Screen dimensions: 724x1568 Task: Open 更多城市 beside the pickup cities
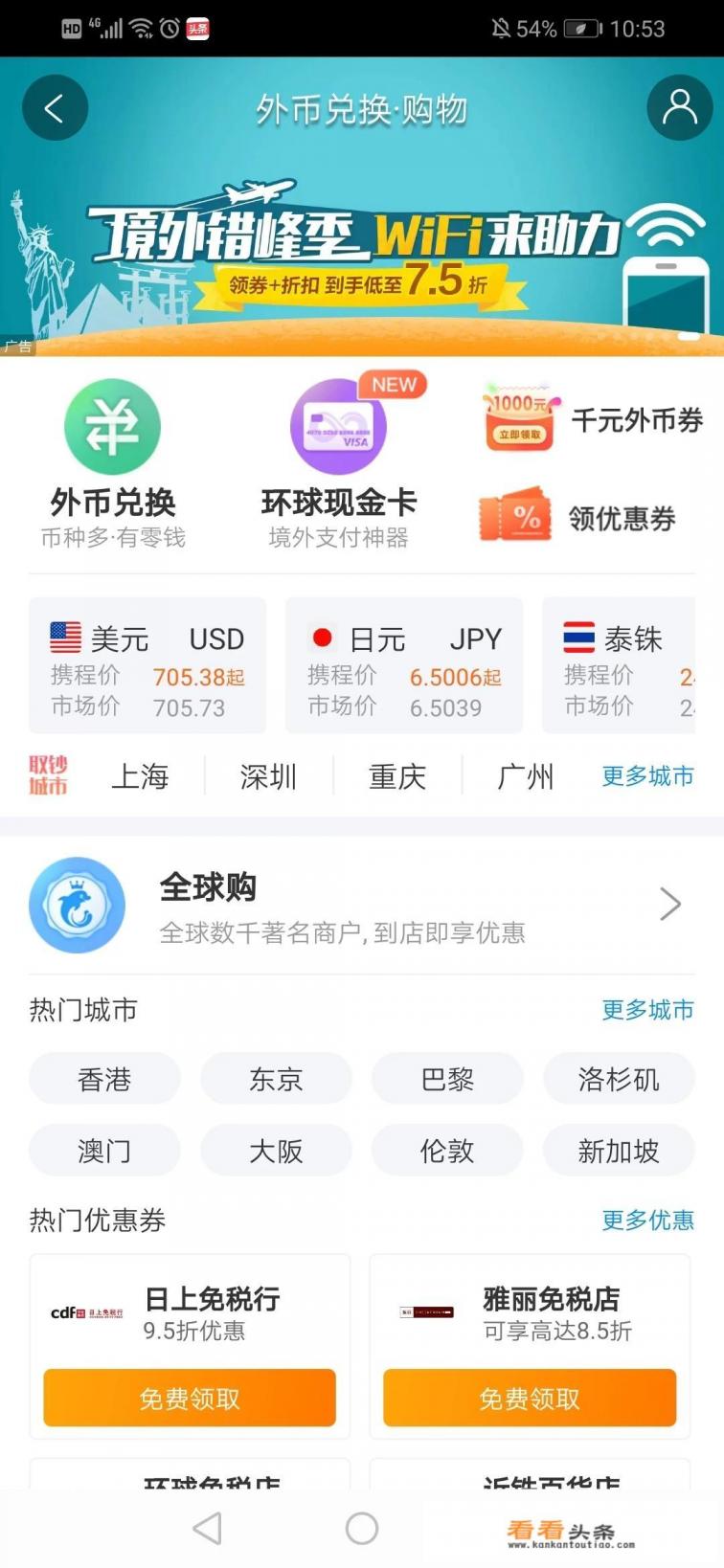tap(647, 776)
